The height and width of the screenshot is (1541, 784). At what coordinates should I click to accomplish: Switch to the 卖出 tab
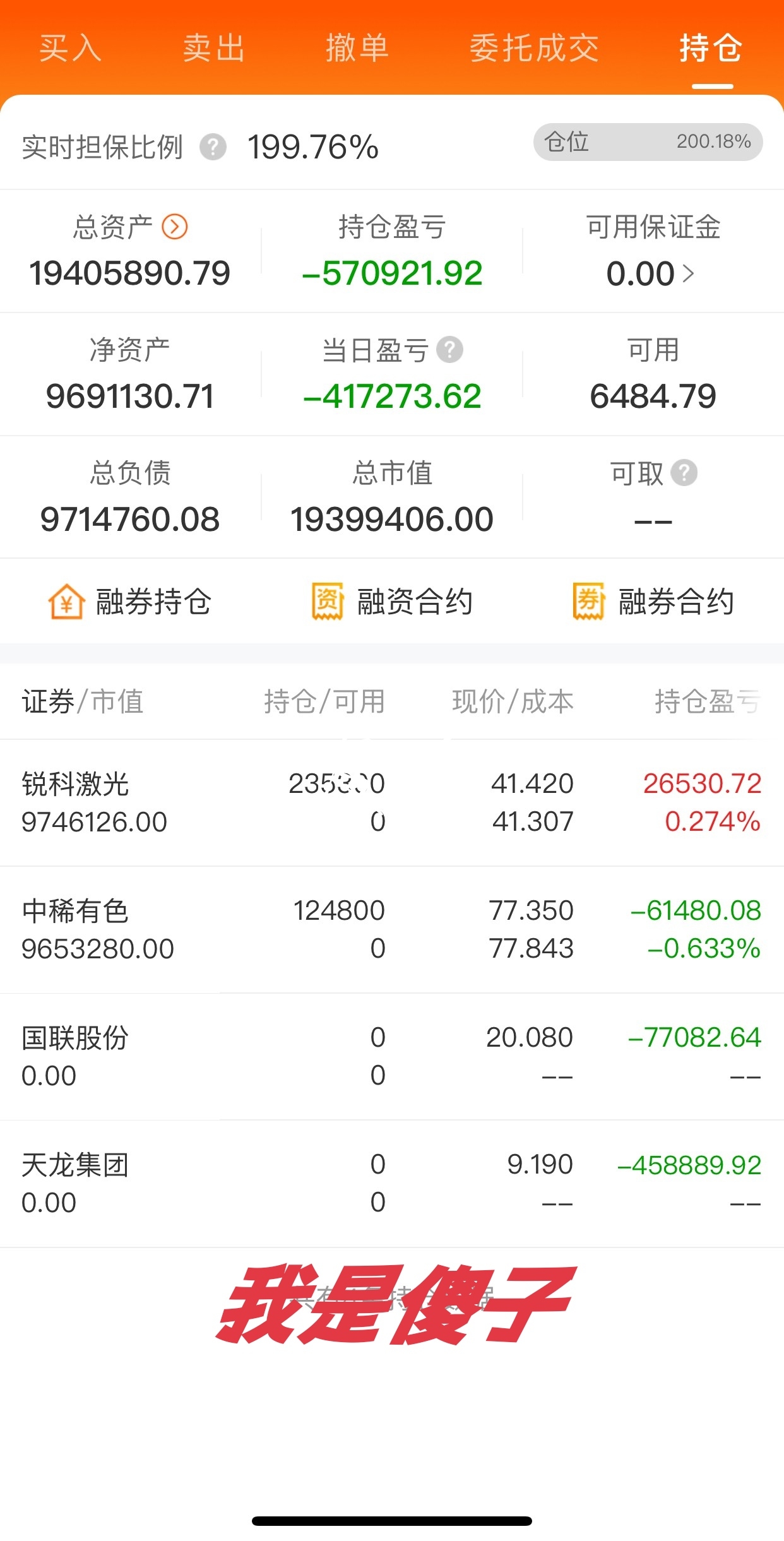[214, 49]
